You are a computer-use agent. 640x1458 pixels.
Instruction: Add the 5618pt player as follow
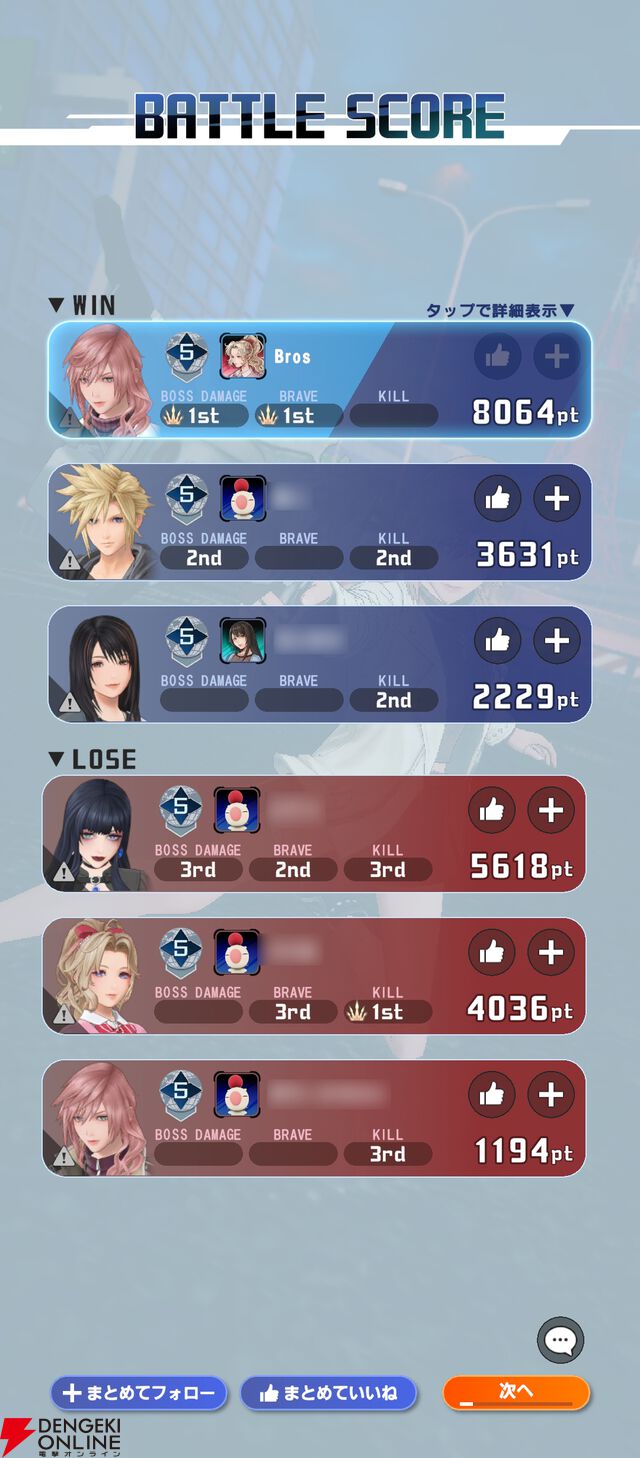coord(551,811)
